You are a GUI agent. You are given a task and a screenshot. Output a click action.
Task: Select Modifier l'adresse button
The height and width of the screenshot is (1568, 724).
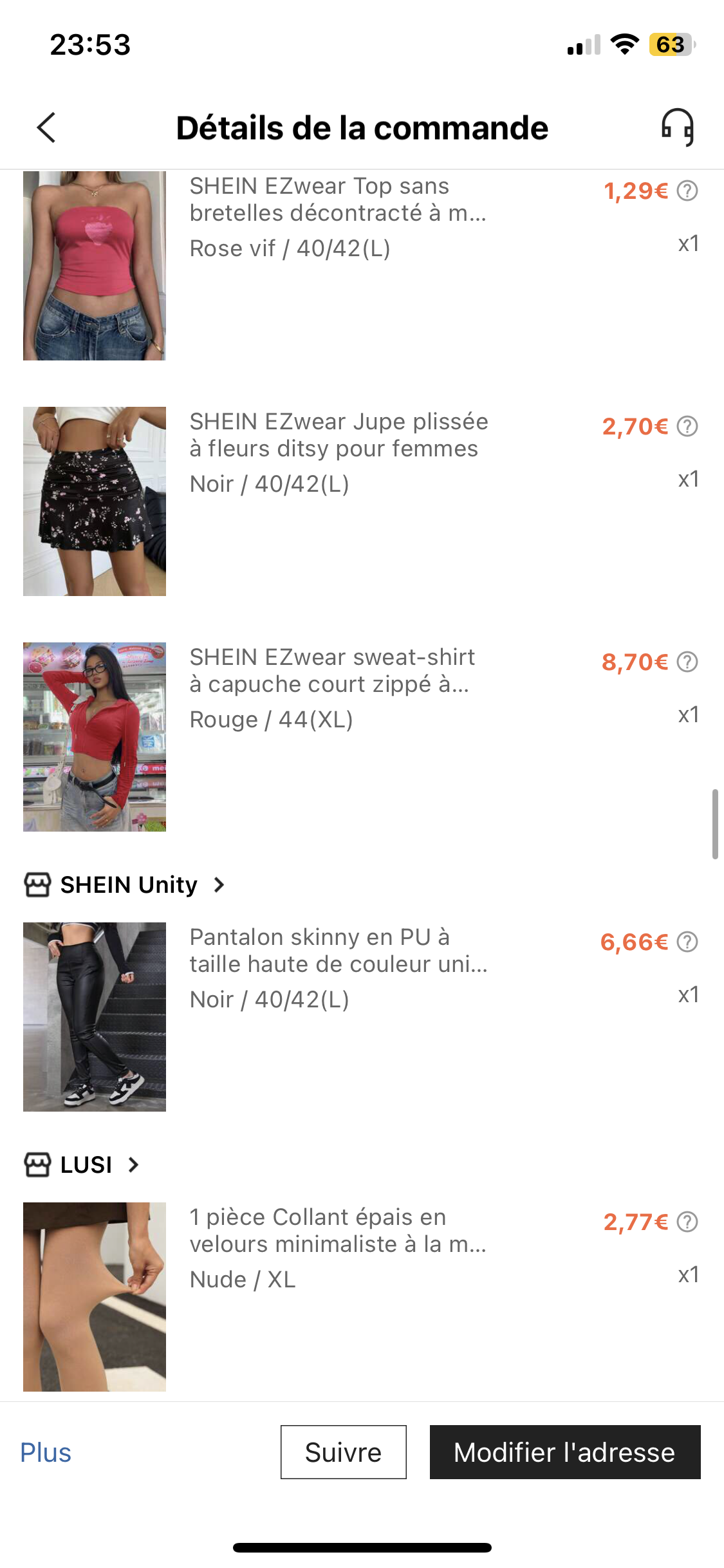click(564, 1452)
